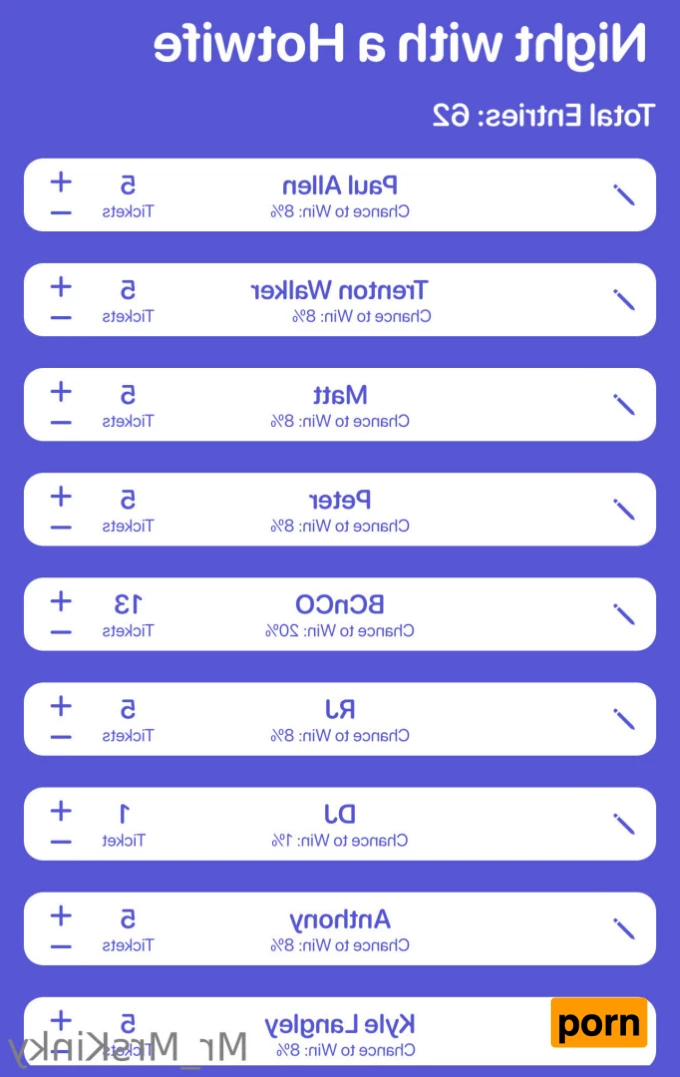This screenshot has height=1077, width=680.
Task: Reduce BCnCO's tickets with minus
Action: click(x=61, y=632)
